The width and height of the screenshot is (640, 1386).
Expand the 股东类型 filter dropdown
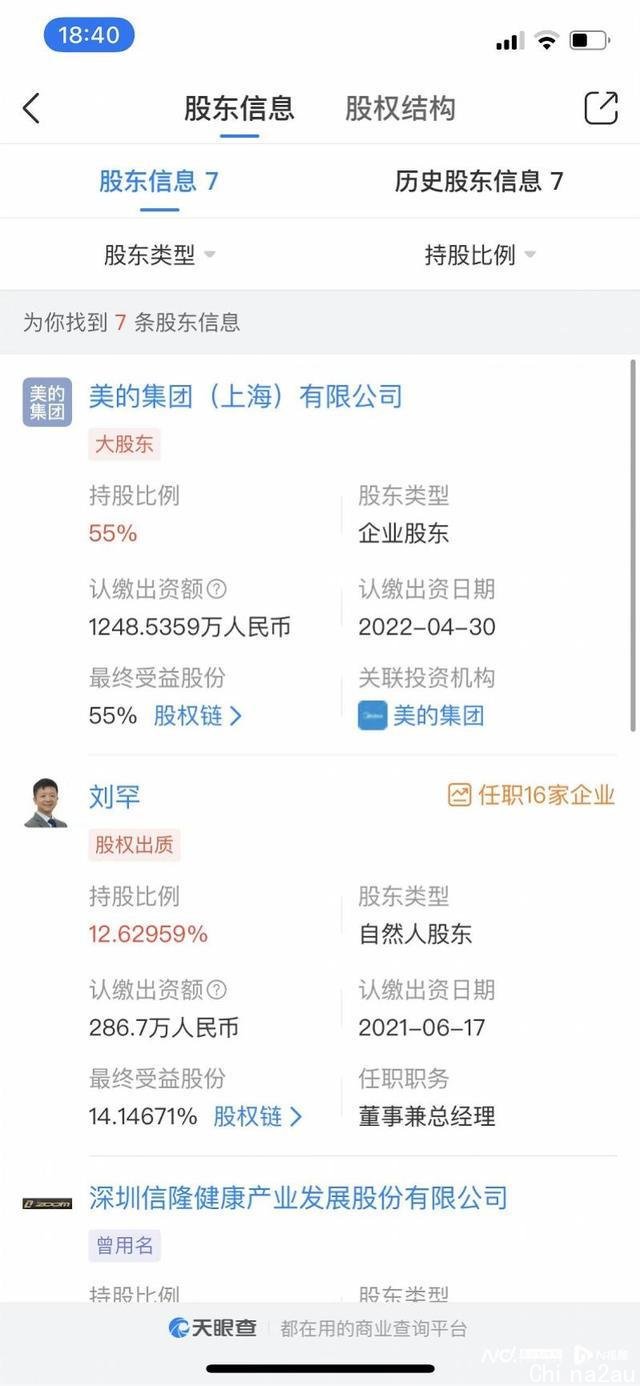(x=160, y=255)
